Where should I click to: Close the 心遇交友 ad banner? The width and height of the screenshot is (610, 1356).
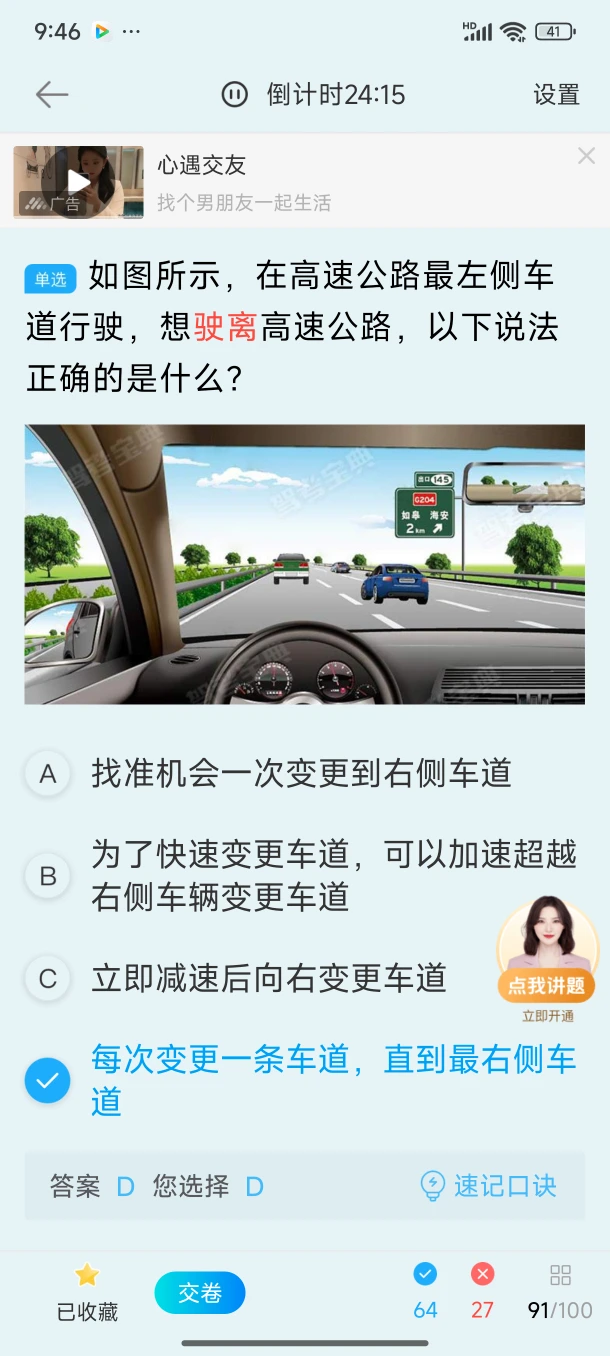[x=586, y=156]
